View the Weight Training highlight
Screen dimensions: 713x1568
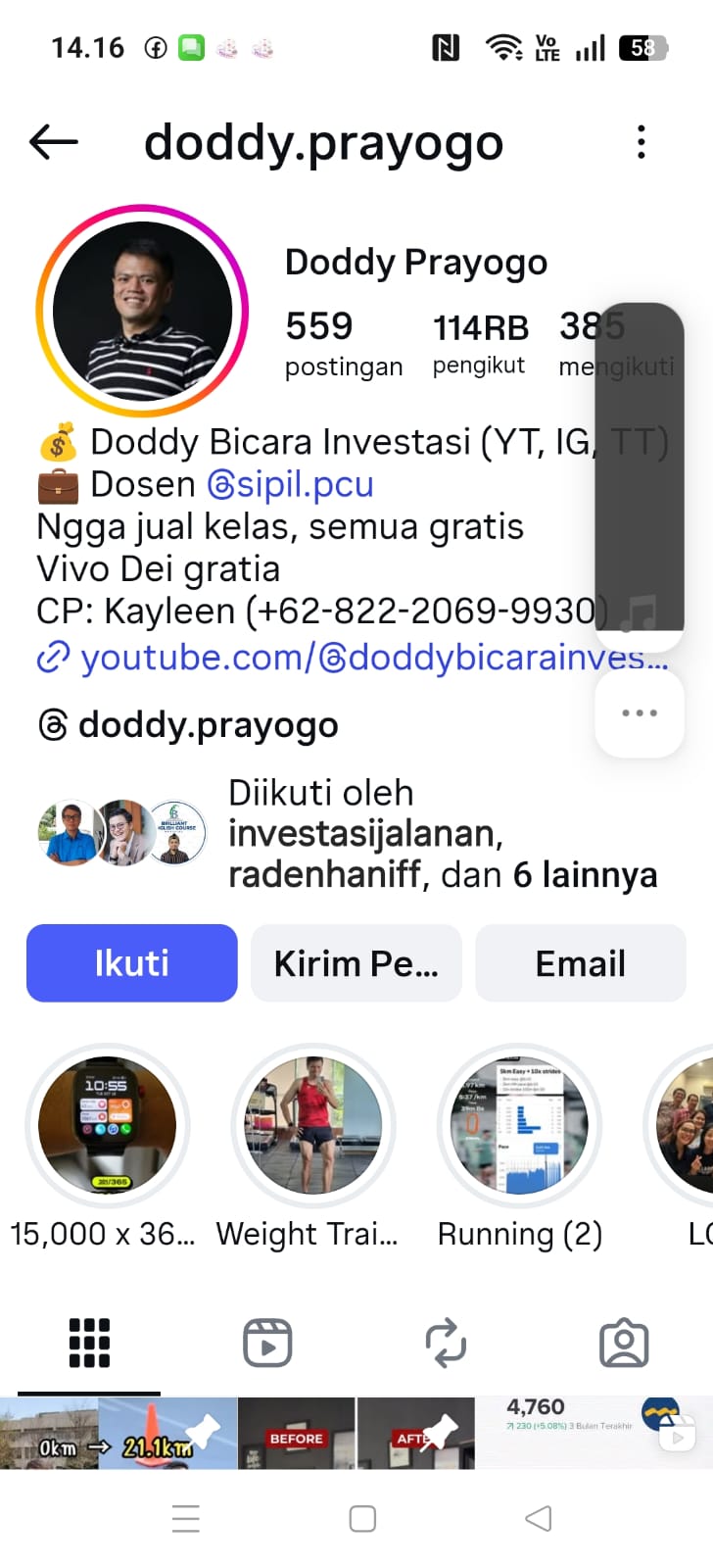(x=313, y=1125)
